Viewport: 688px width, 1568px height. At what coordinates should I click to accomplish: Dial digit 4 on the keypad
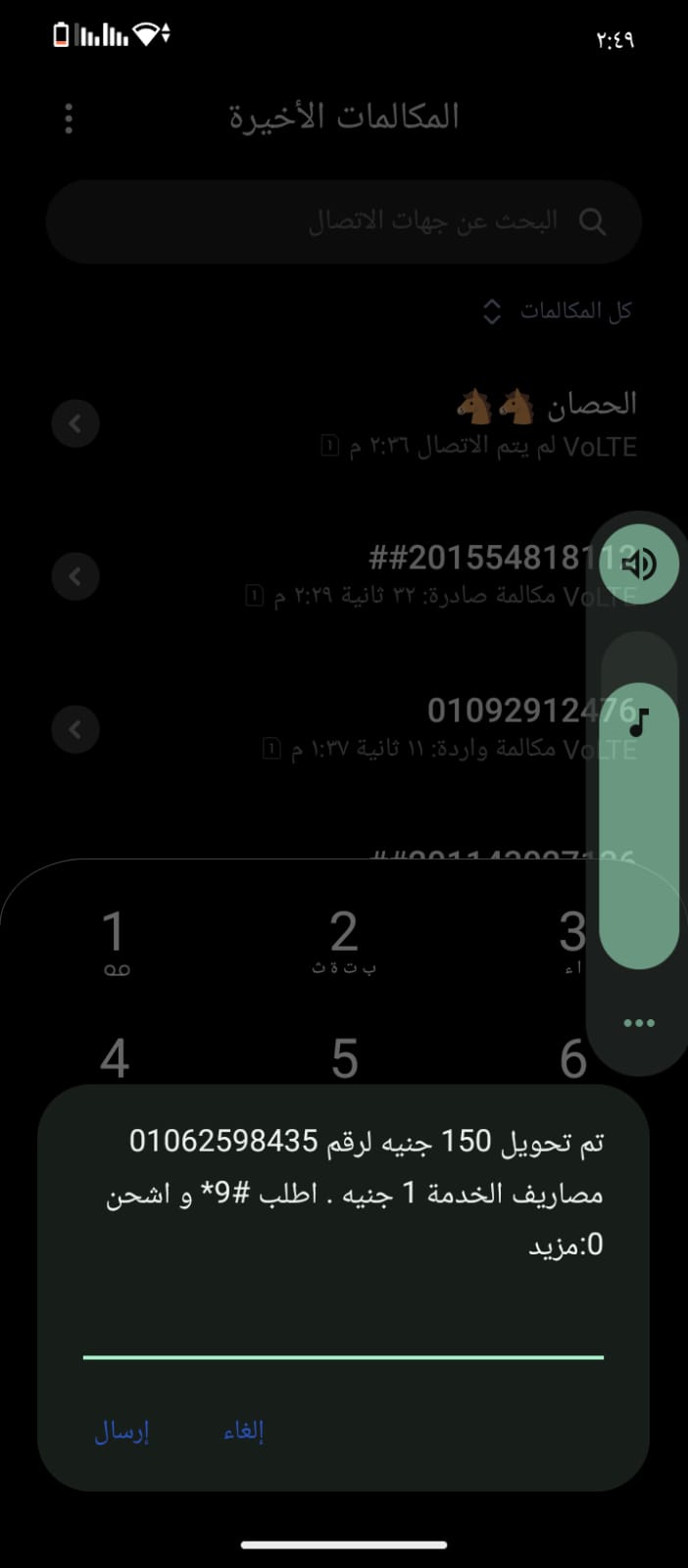tap(115, 1058)
